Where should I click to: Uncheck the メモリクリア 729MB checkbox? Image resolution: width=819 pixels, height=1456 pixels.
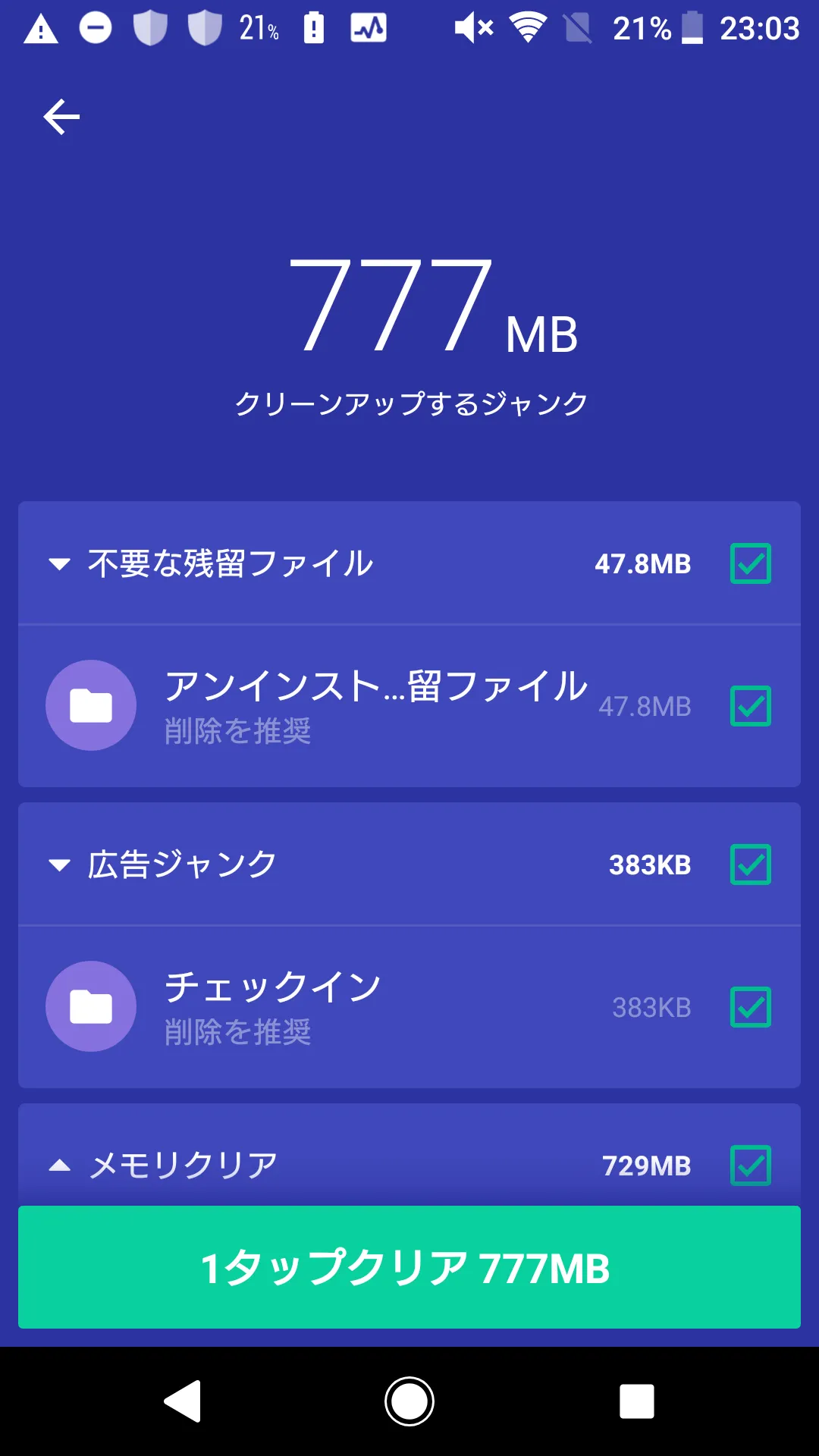(750, 1166)
